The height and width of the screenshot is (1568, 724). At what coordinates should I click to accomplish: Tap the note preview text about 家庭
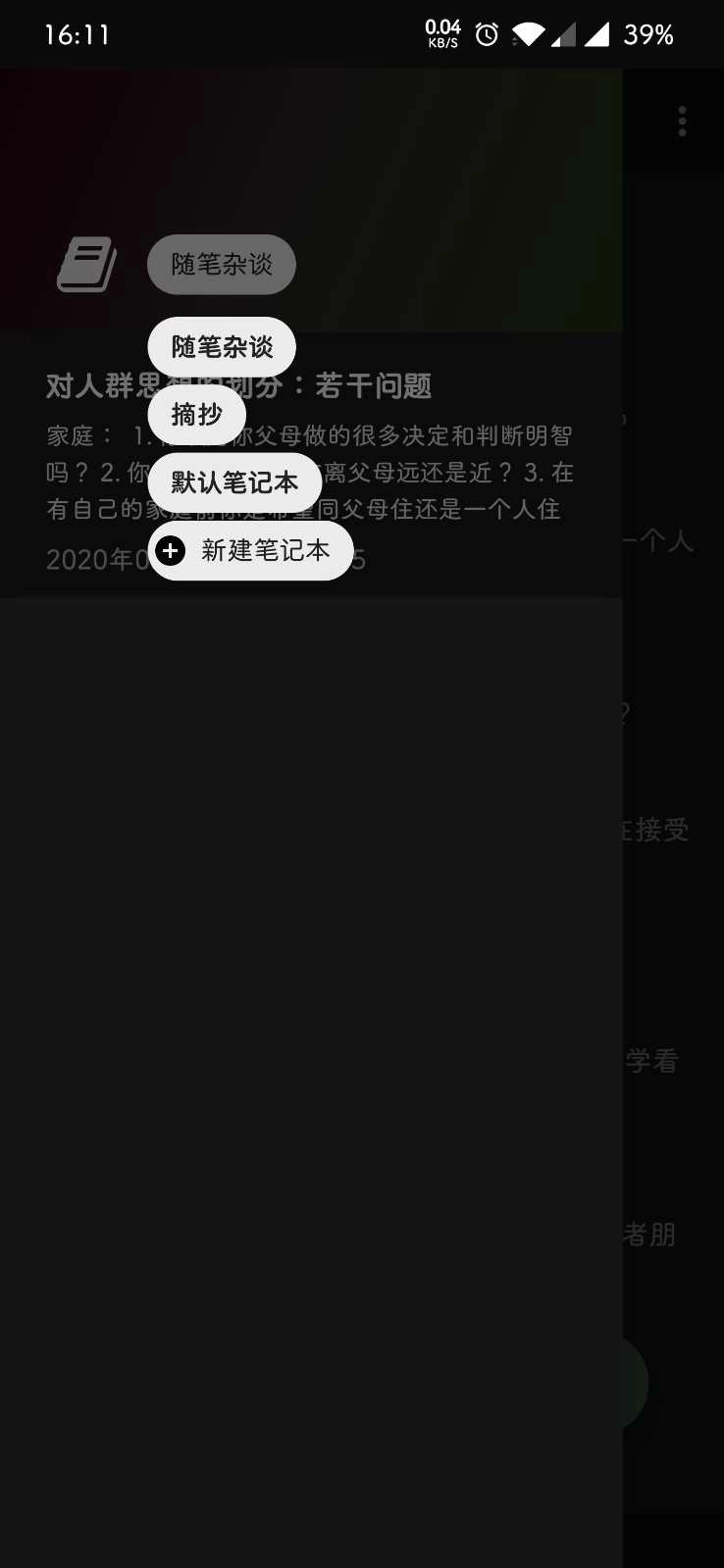tap(441, 472)
